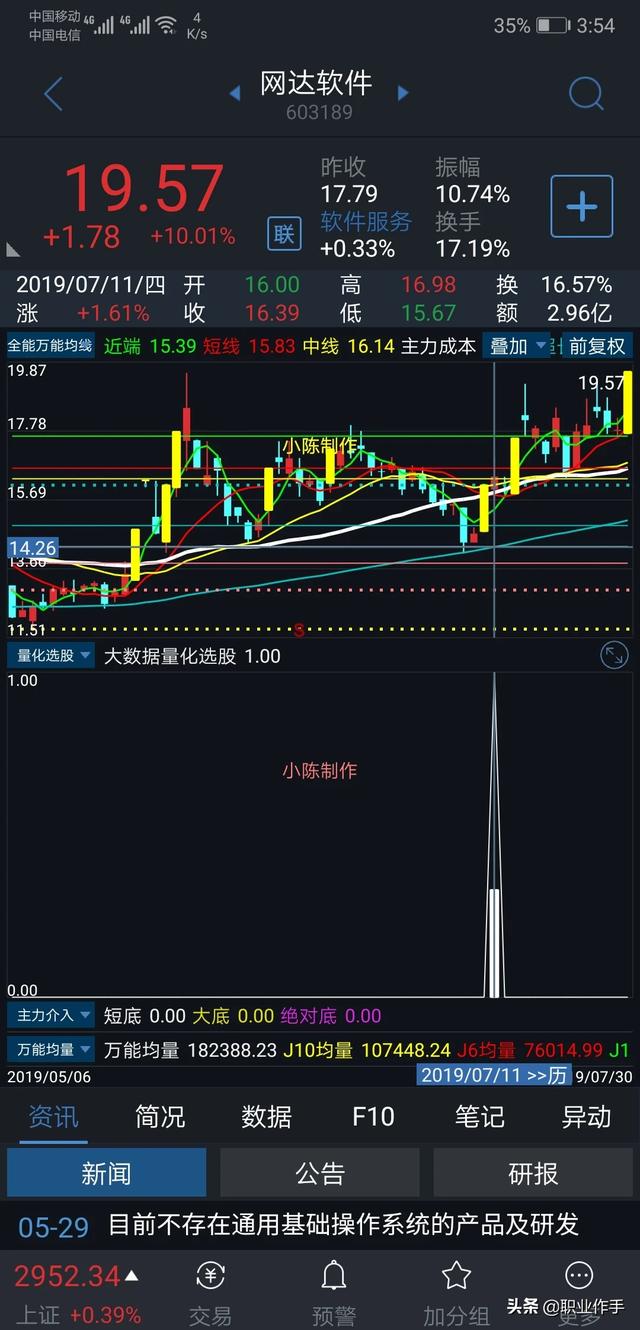The image size is (640, 1330).
Task: Switch to the F10 tab
Action: click(373, 1116)
